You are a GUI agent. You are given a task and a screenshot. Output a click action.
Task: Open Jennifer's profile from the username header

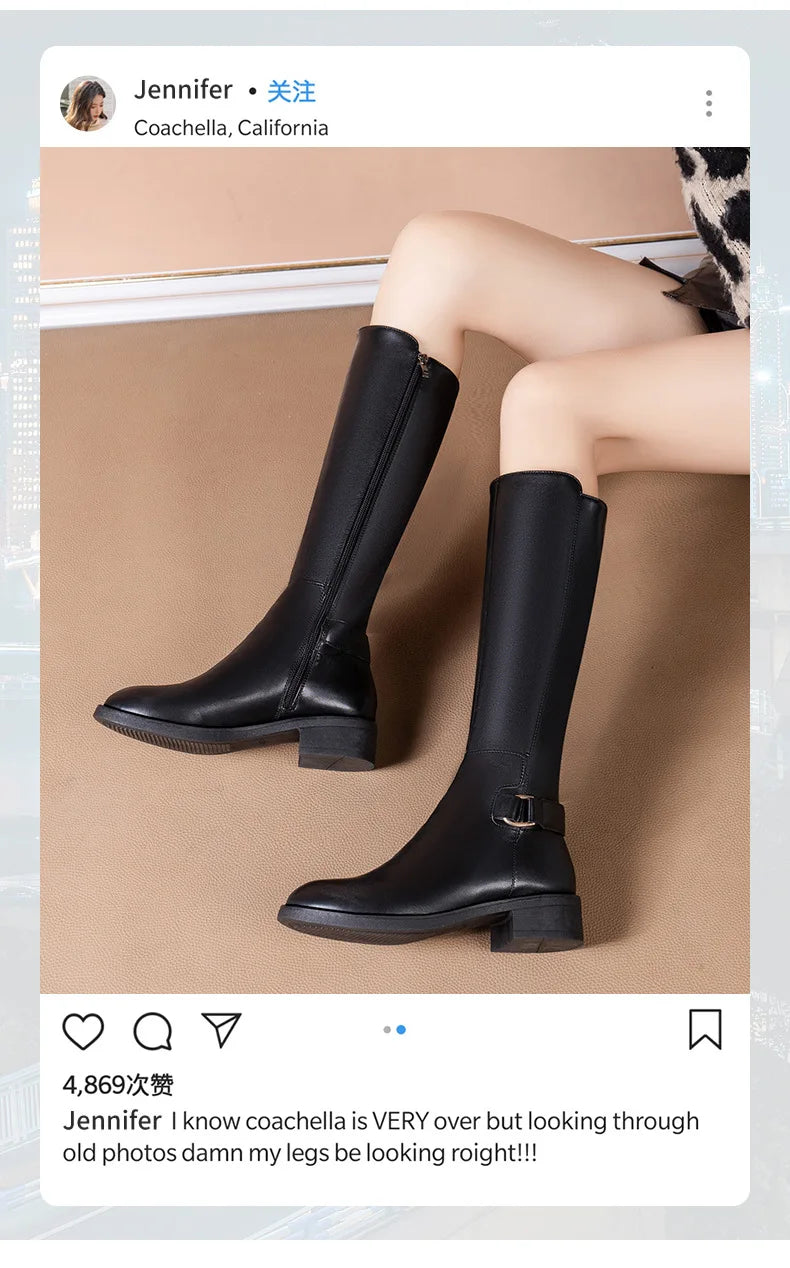coord(183,90)
